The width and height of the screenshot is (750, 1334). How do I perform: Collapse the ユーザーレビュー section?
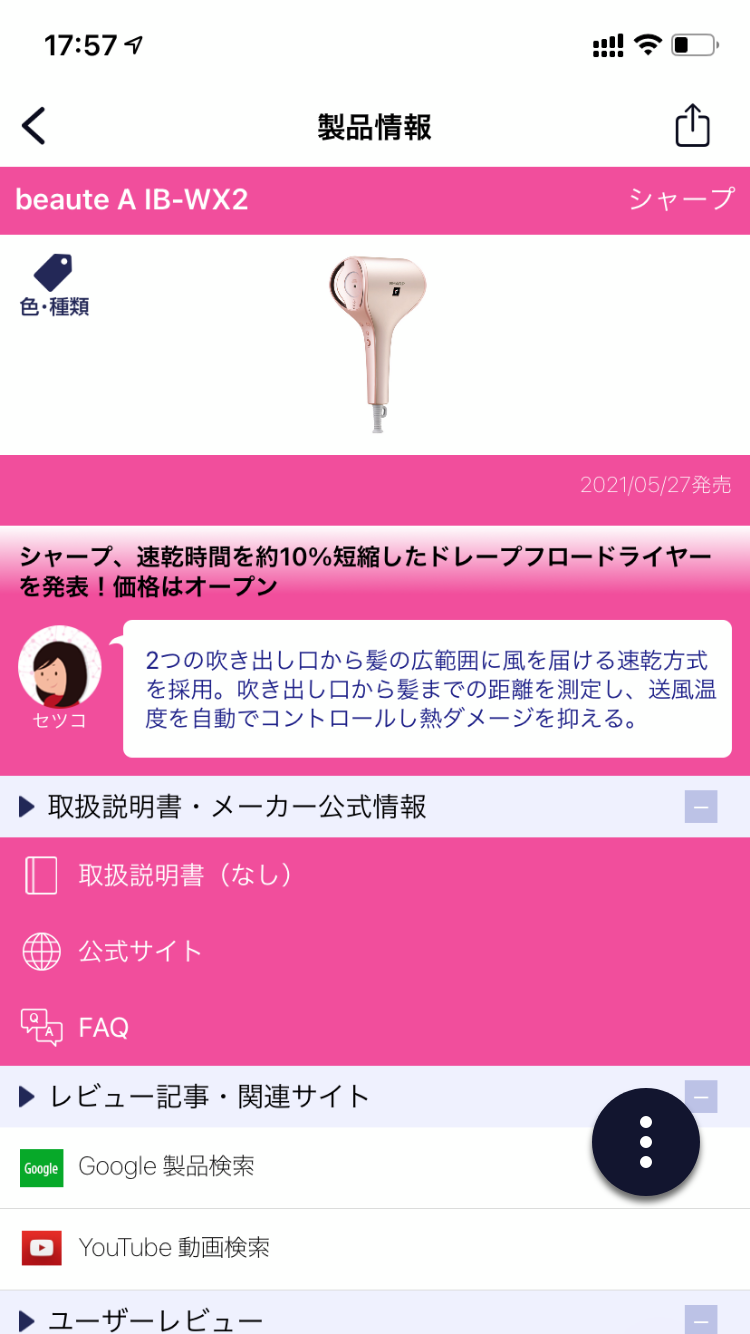click(x=701, y=1318)
